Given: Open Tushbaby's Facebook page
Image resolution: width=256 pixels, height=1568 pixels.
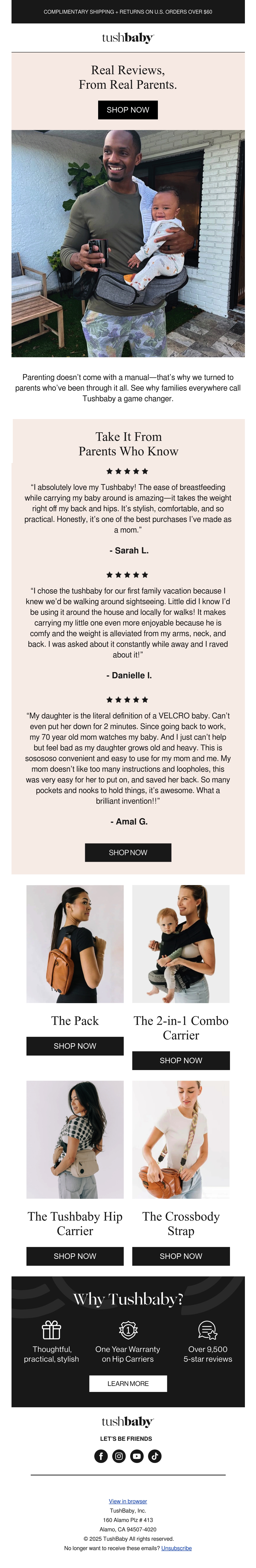Looking at the screenshot, I should tap(101, 1456).
